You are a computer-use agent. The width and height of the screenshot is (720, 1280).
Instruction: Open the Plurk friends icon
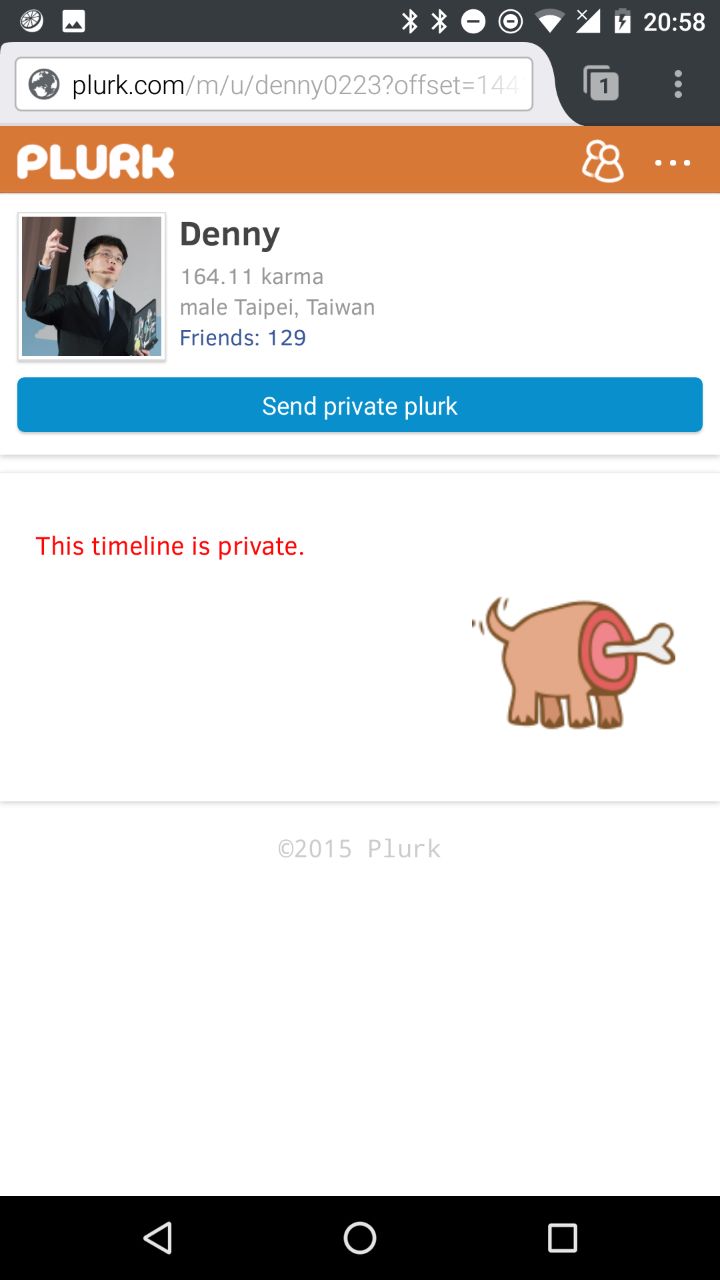click(x=602, y=162)
